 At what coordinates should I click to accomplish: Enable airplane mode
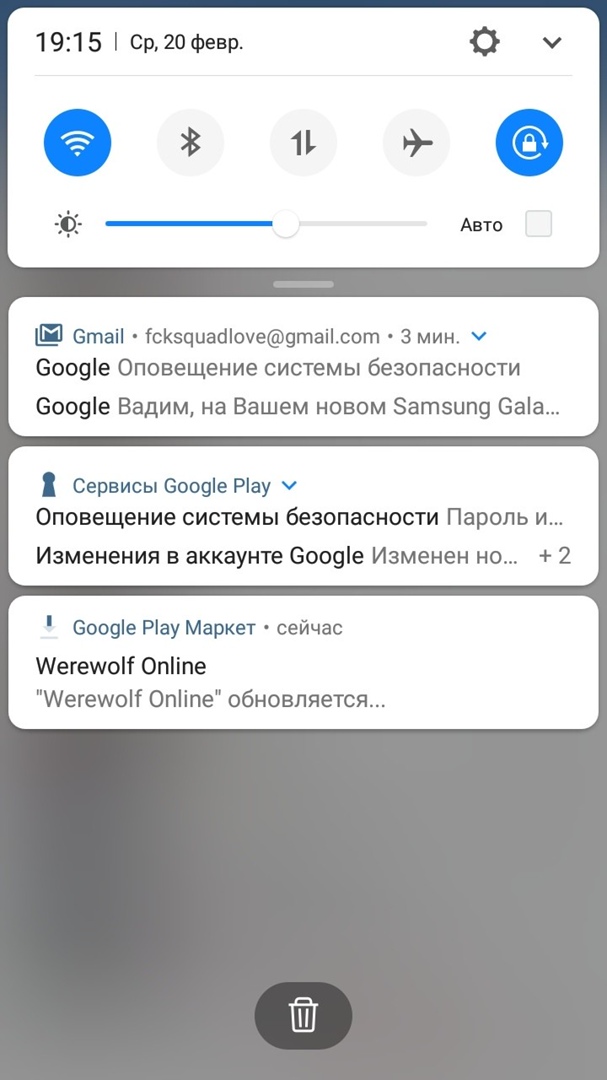click(x=416, y=143)
